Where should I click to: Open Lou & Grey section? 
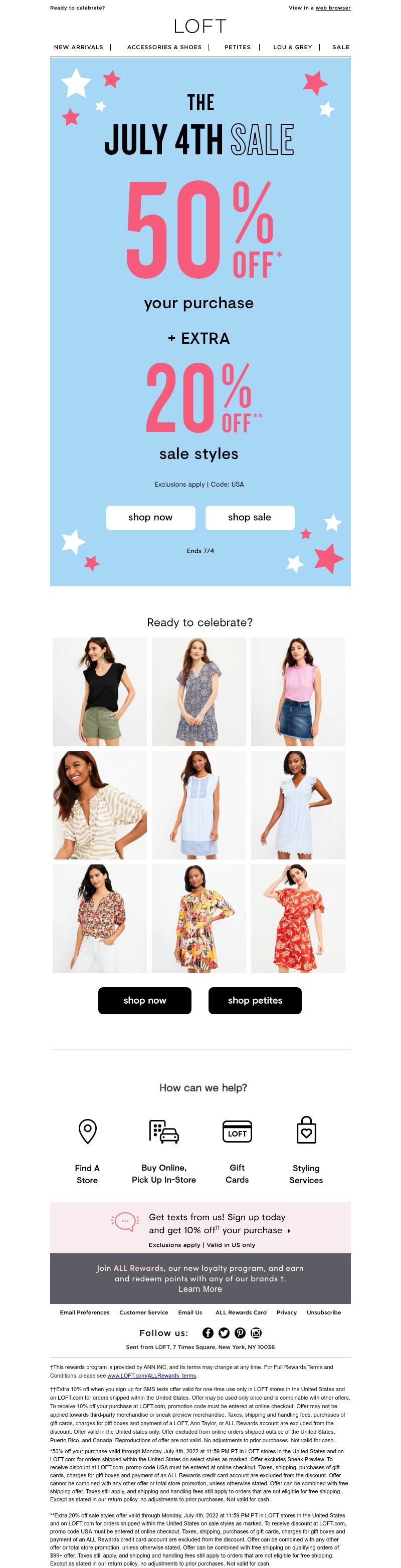(293, 47)
